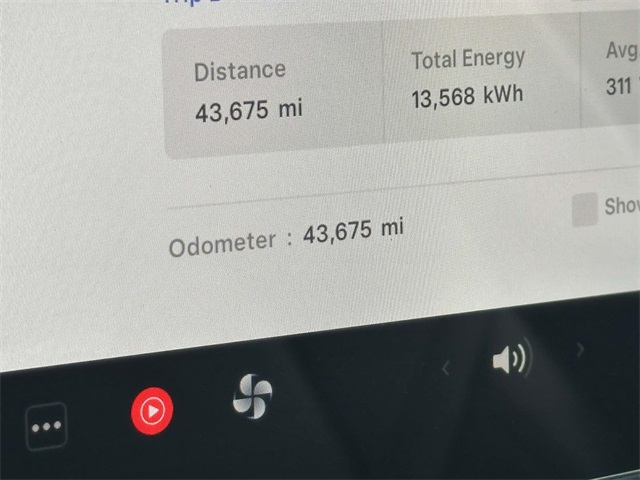The height and width of the screenshot is (480, 640).
Task: Open the three-dot app launcher
Action: 46,427
